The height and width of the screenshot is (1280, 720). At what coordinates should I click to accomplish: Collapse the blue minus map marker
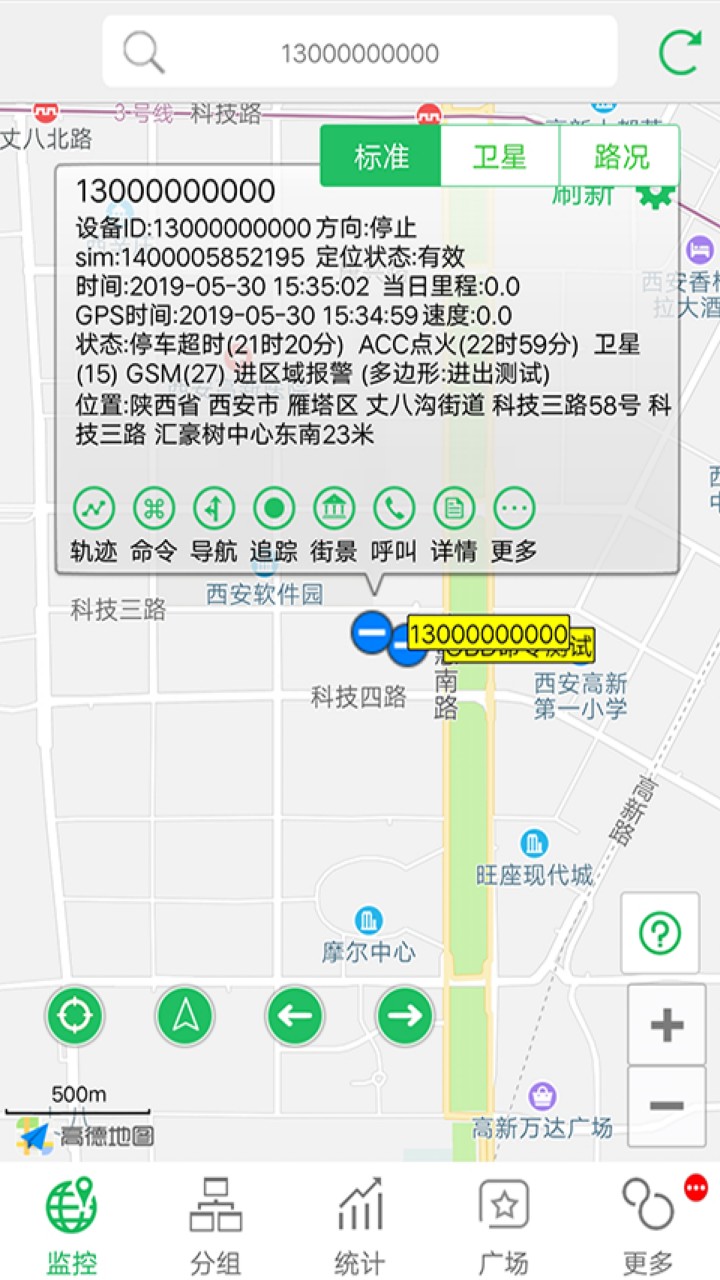[x=371, y=632]
